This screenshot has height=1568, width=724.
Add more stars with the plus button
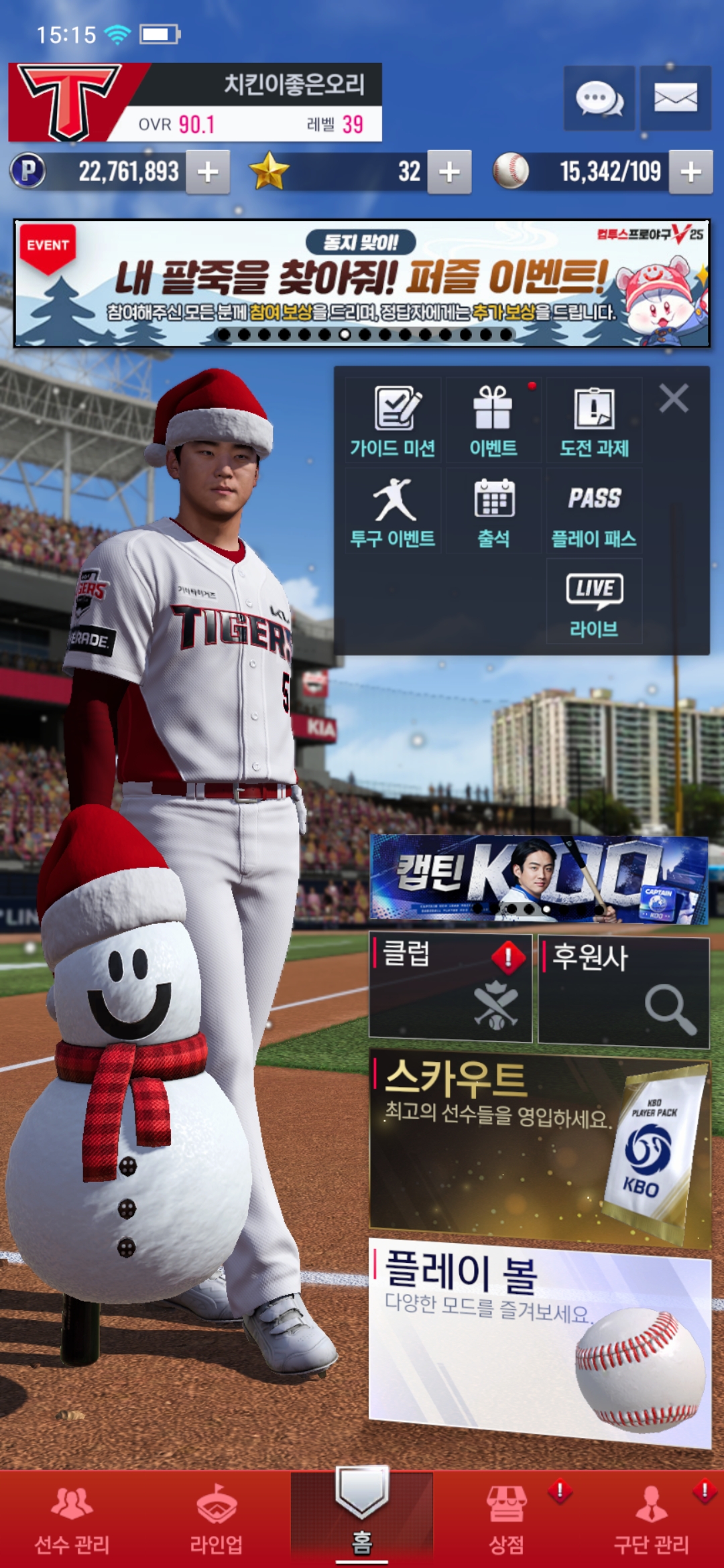click(449, 172)
